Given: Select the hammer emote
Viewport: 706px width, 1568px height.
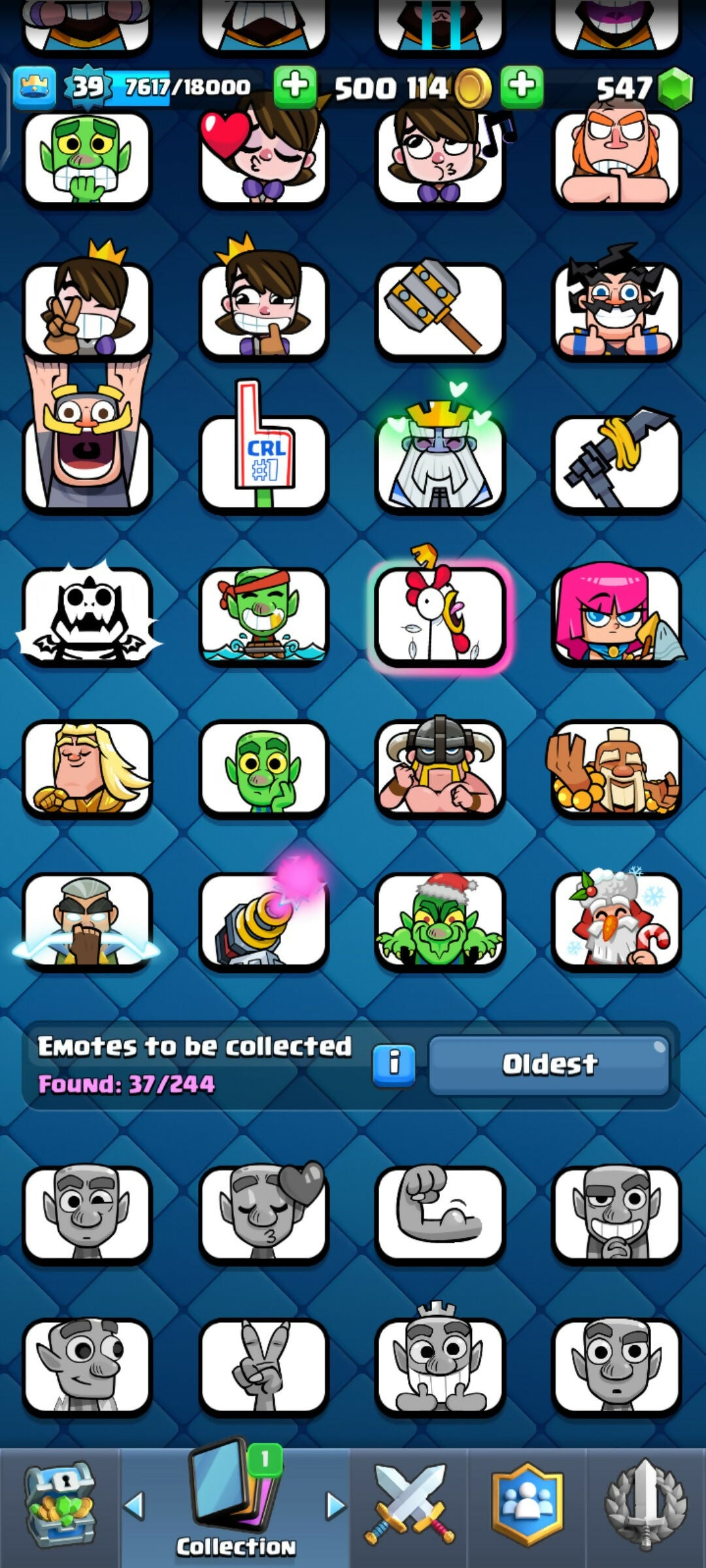Looking at the screenshot, I should click(x=439, y=310).
